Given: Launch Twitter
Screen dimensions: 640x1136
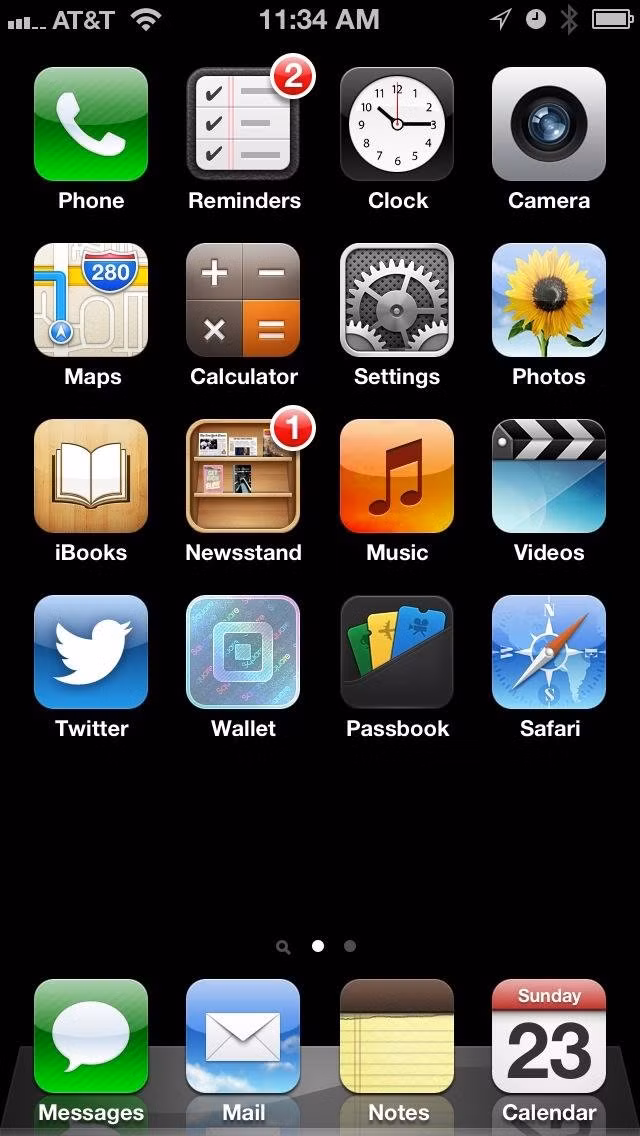Looking at the screenshot, I should [91, 652].
